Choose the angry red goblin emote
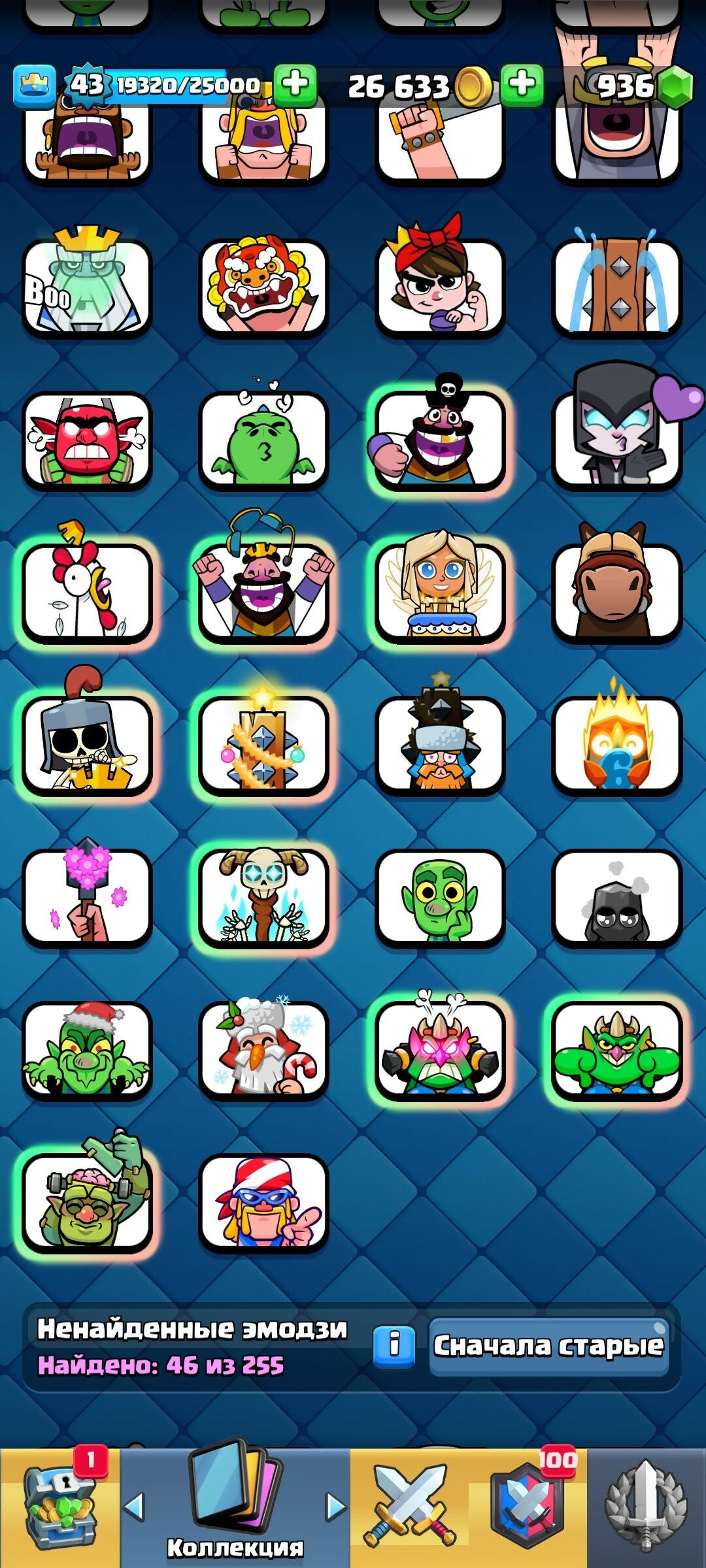The width and height of the screenshot is (706, 1568). [87, 440]
